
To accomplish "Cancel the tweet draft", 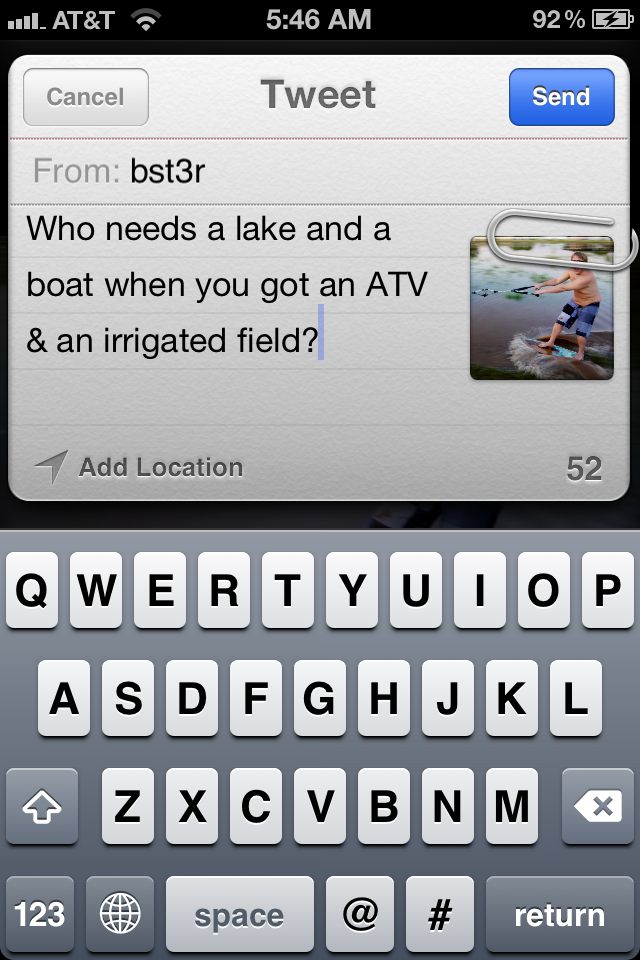I will [86, 97].
